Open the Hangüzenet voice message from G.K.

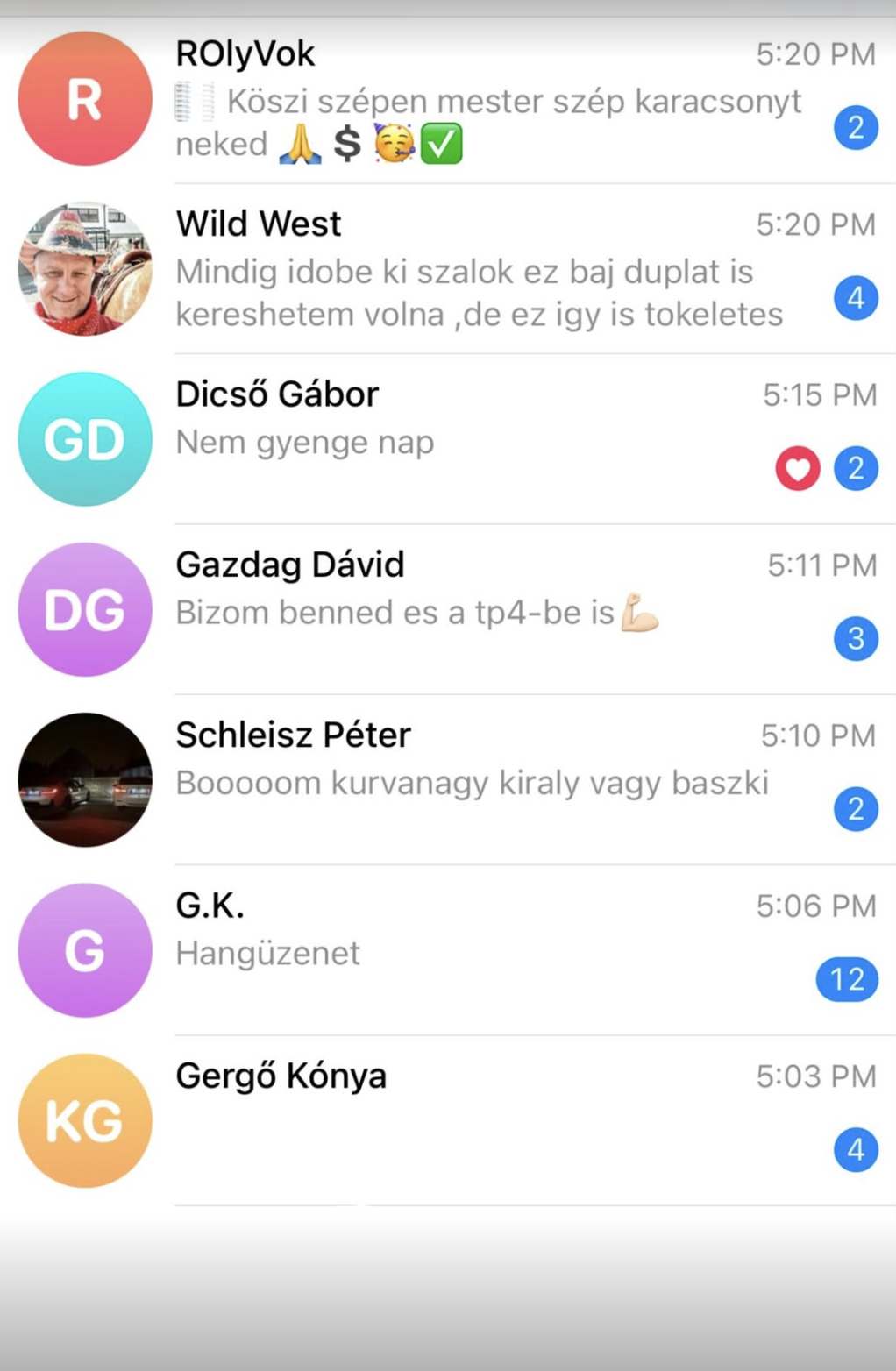pos(267,953)
